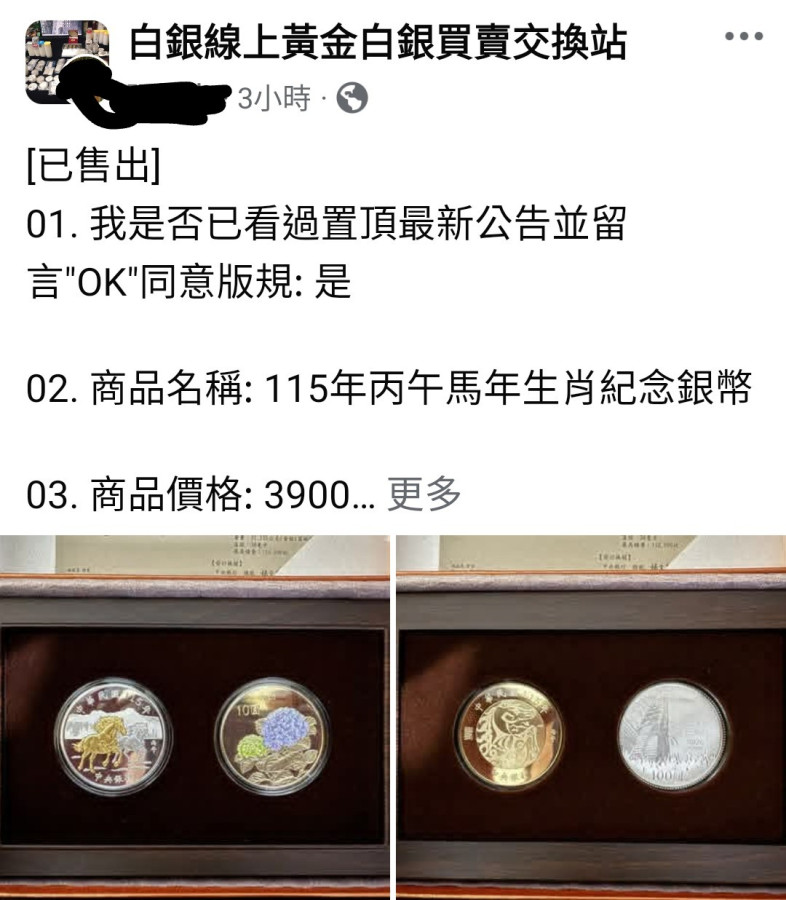
Task: Tap the group's profile picture
Action: 66,60
